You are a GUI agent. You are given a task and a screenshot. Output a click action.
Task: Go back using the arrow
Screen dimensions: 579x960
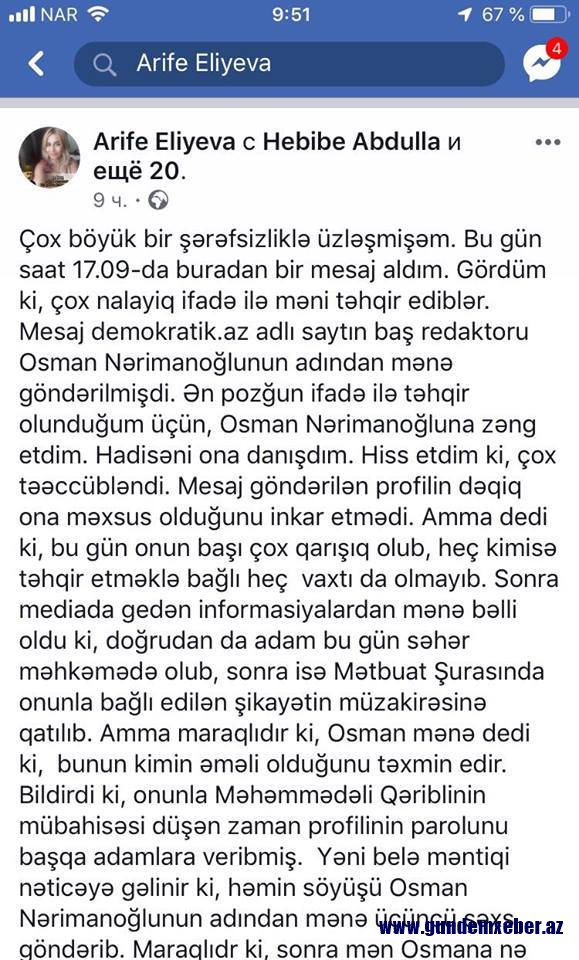pyautogui.click(x=37, y=63)
